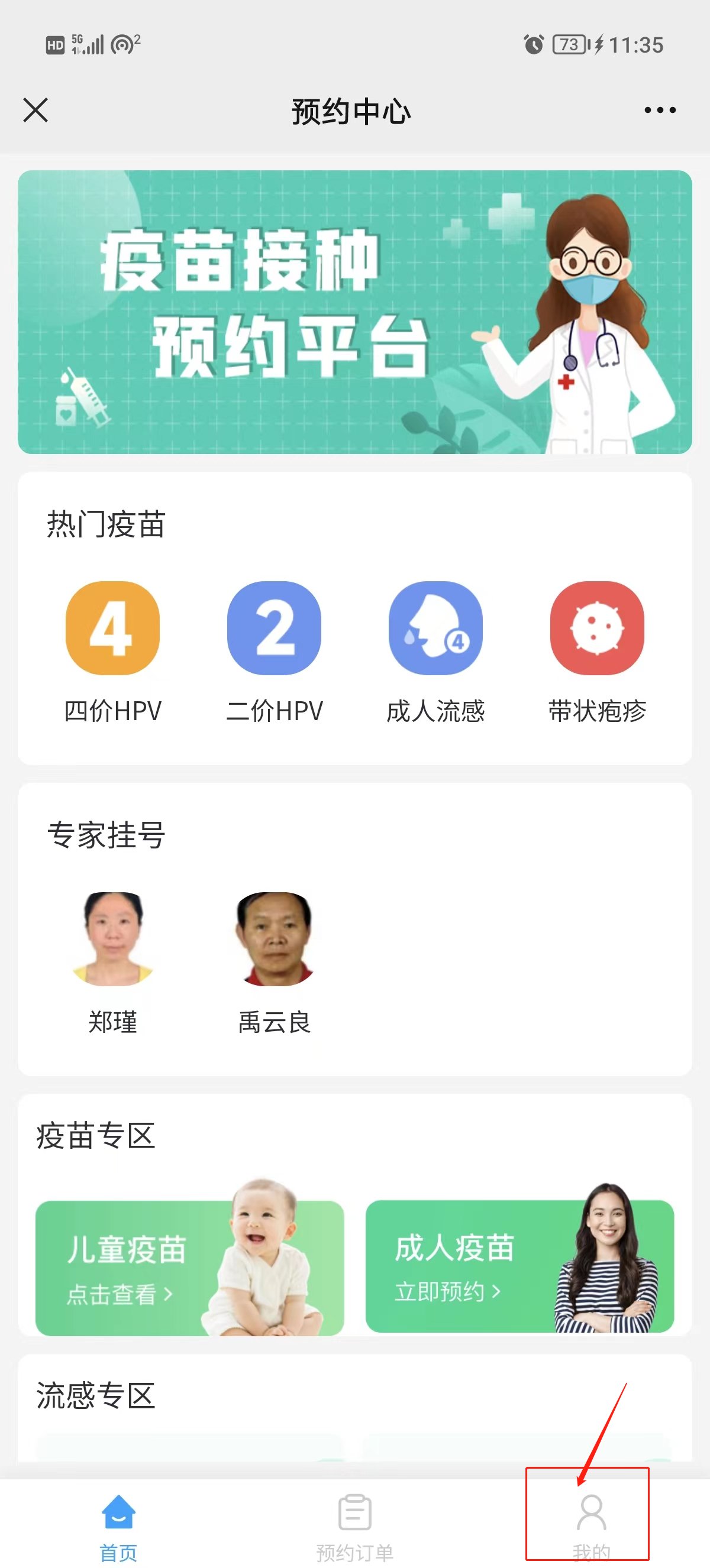View the 儿童疫苗 section

[189, 1267]
